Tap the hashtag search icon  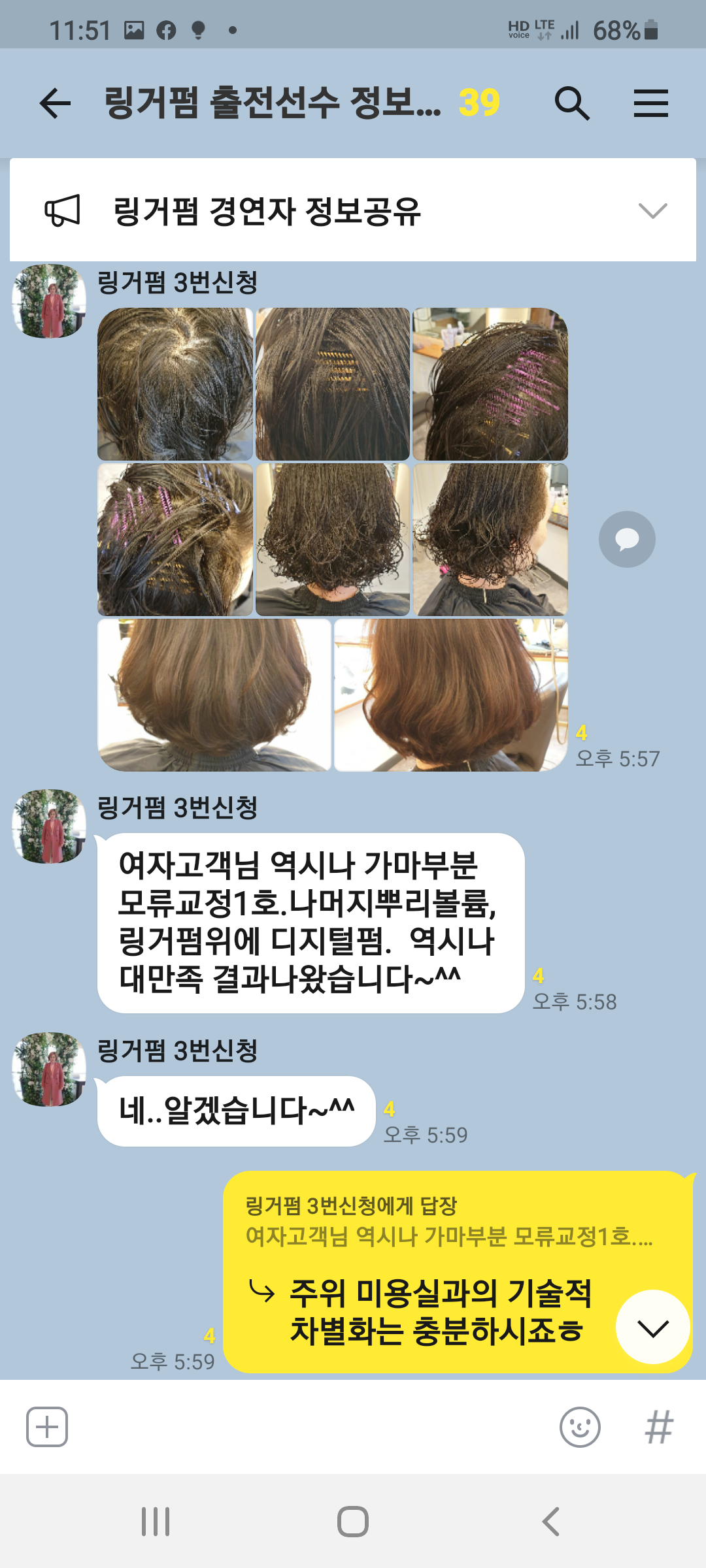(x=659, y=1427)
